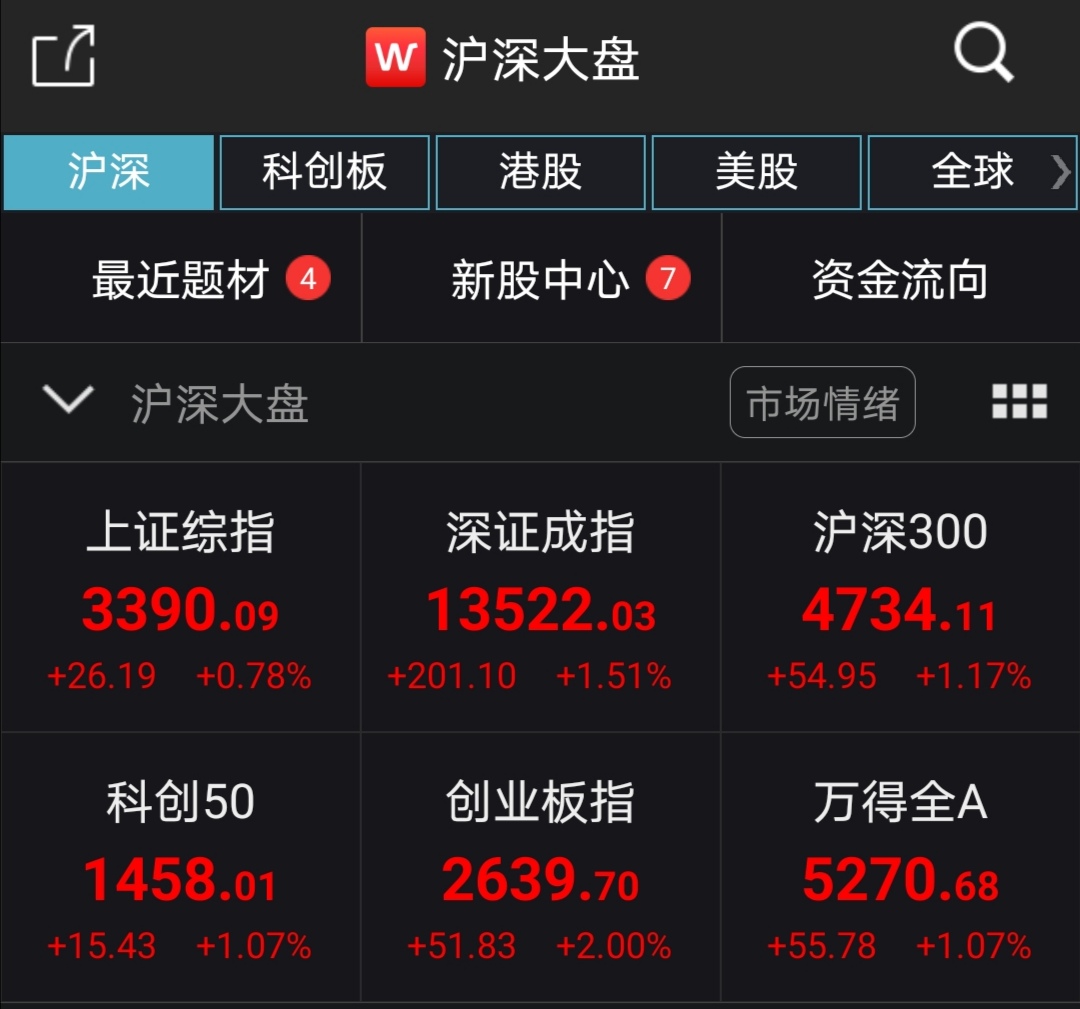Screen dimensions: 1080x1009
Task: Open 新股中心
Action: click(540, 280)
